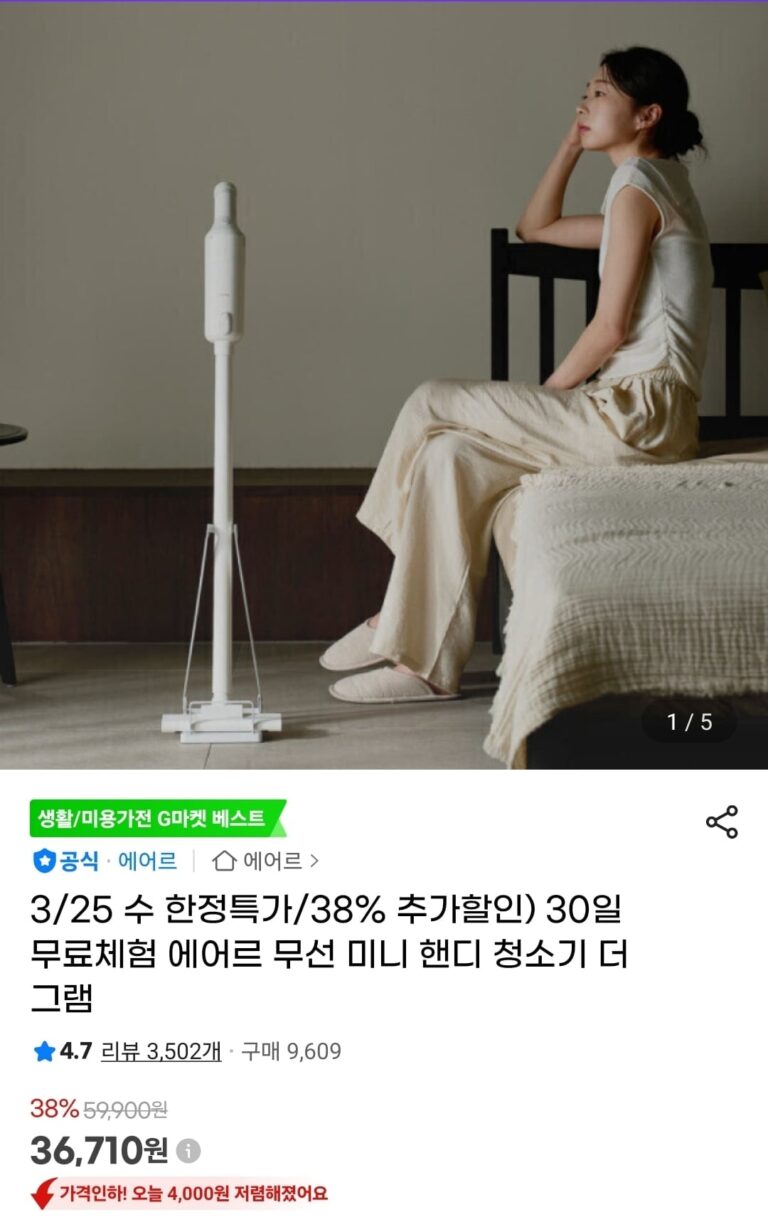Open the 에어르 store home link
Viewport: 768px width, 1222px height.
pyautogui.click(x=267, y=861)
